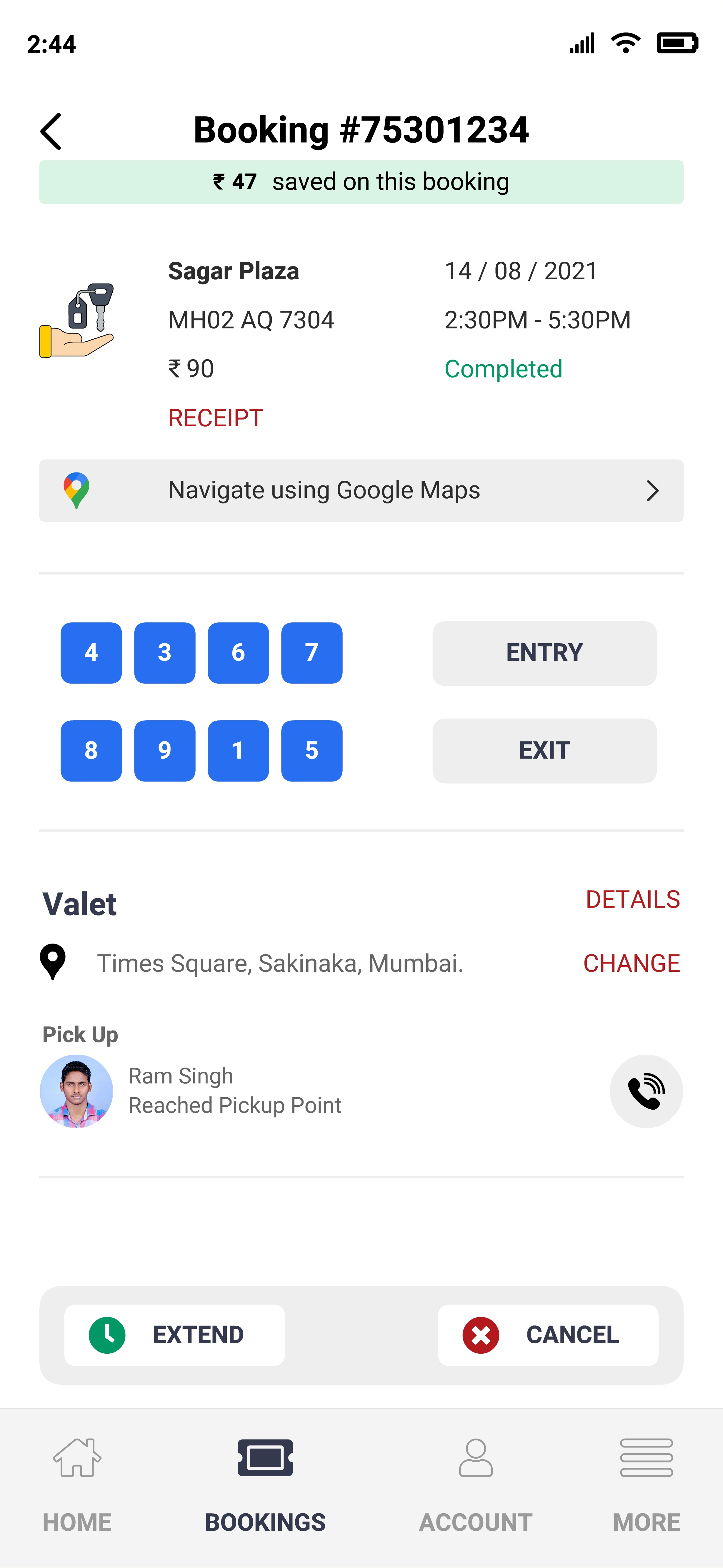
Task: Extend this booking
Action: pos(174,1335)
